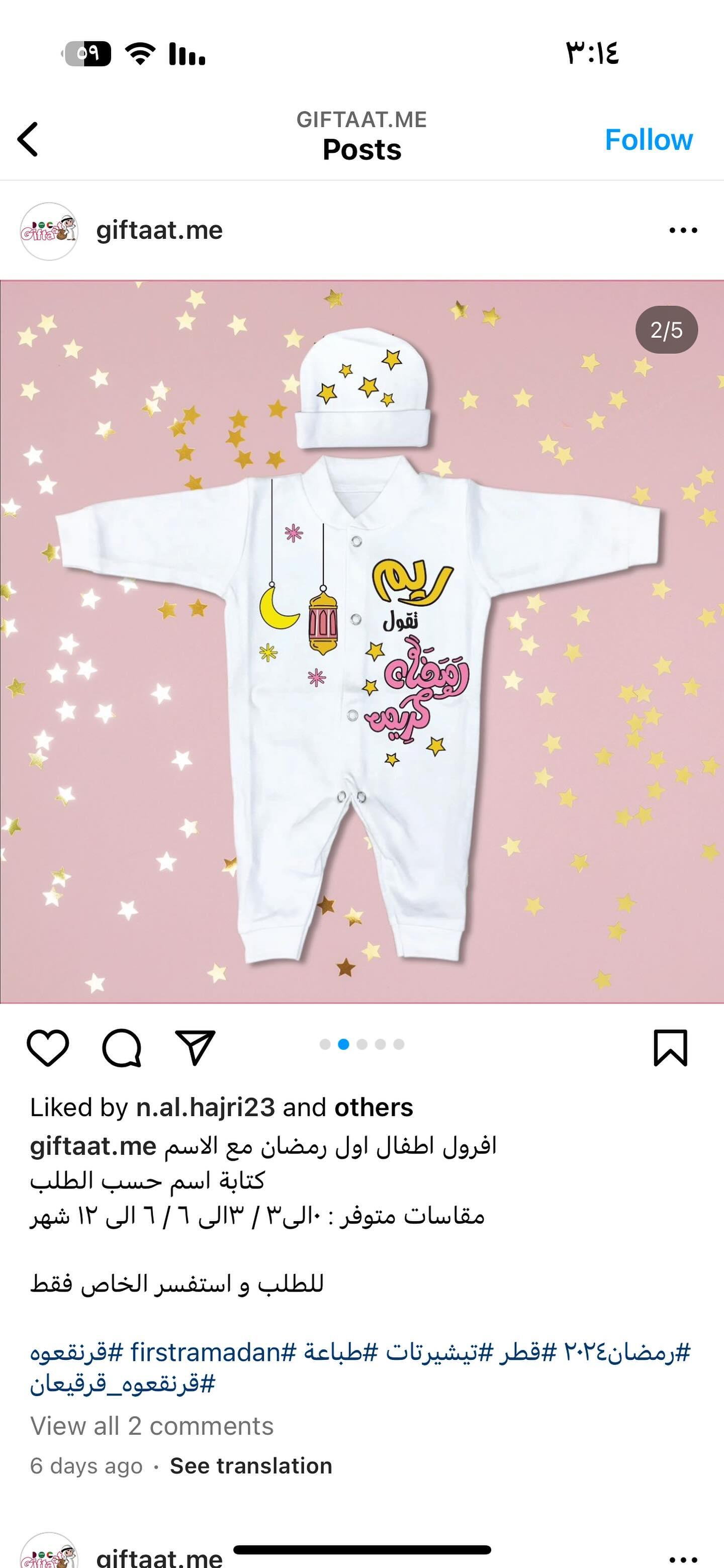Viewport: 724px width, 1568px height.
Task: Open the post's three-dot options menu
Action: point(683,230)
